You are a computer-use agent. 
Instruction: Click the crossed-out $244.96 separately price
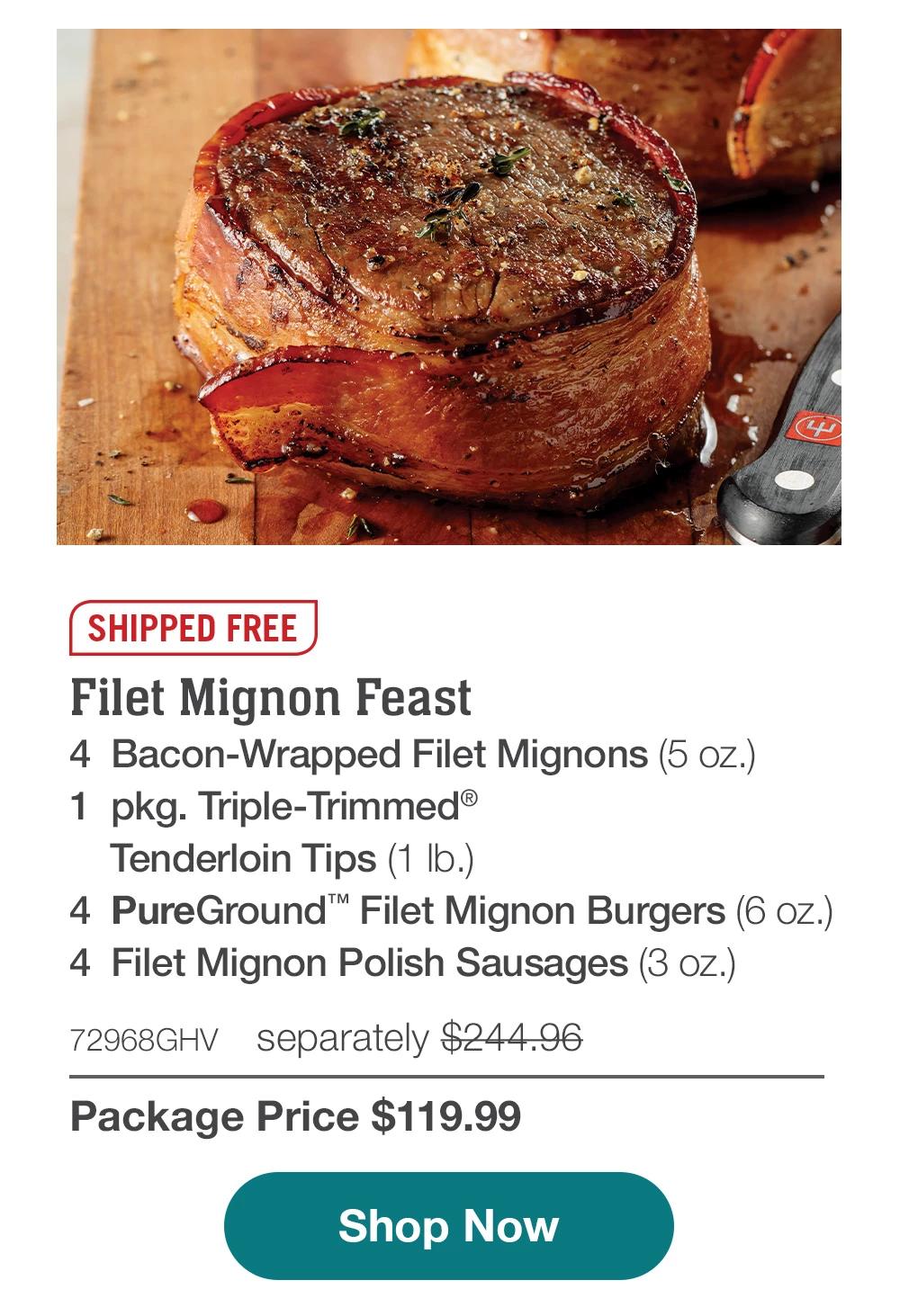[x=510, y=1036]
